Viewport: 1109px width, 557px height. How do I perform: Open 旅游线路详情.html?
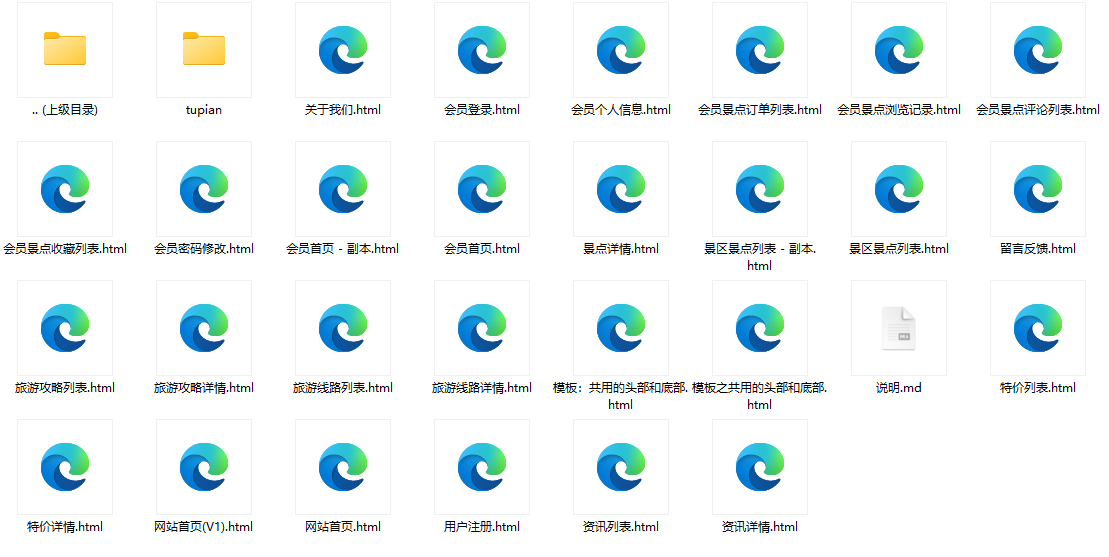coord(482,328)
